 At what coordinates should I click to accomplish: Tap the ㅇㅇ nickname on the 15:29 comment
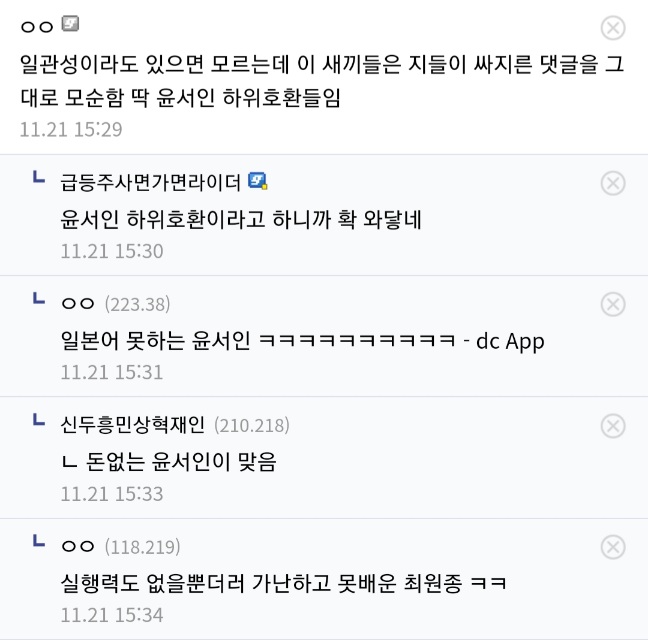tap(37, 26)
